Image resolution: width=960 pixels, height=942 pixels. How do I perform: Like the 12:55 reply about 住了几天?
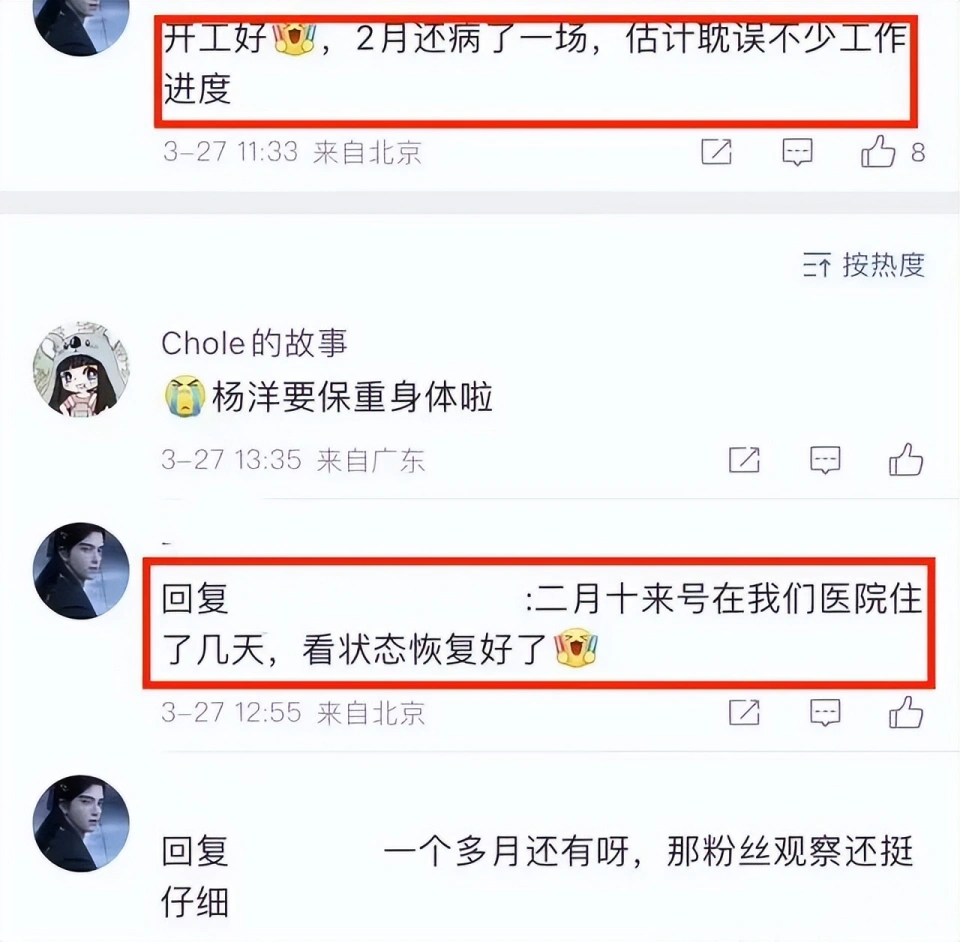click(x=905, y=712)
